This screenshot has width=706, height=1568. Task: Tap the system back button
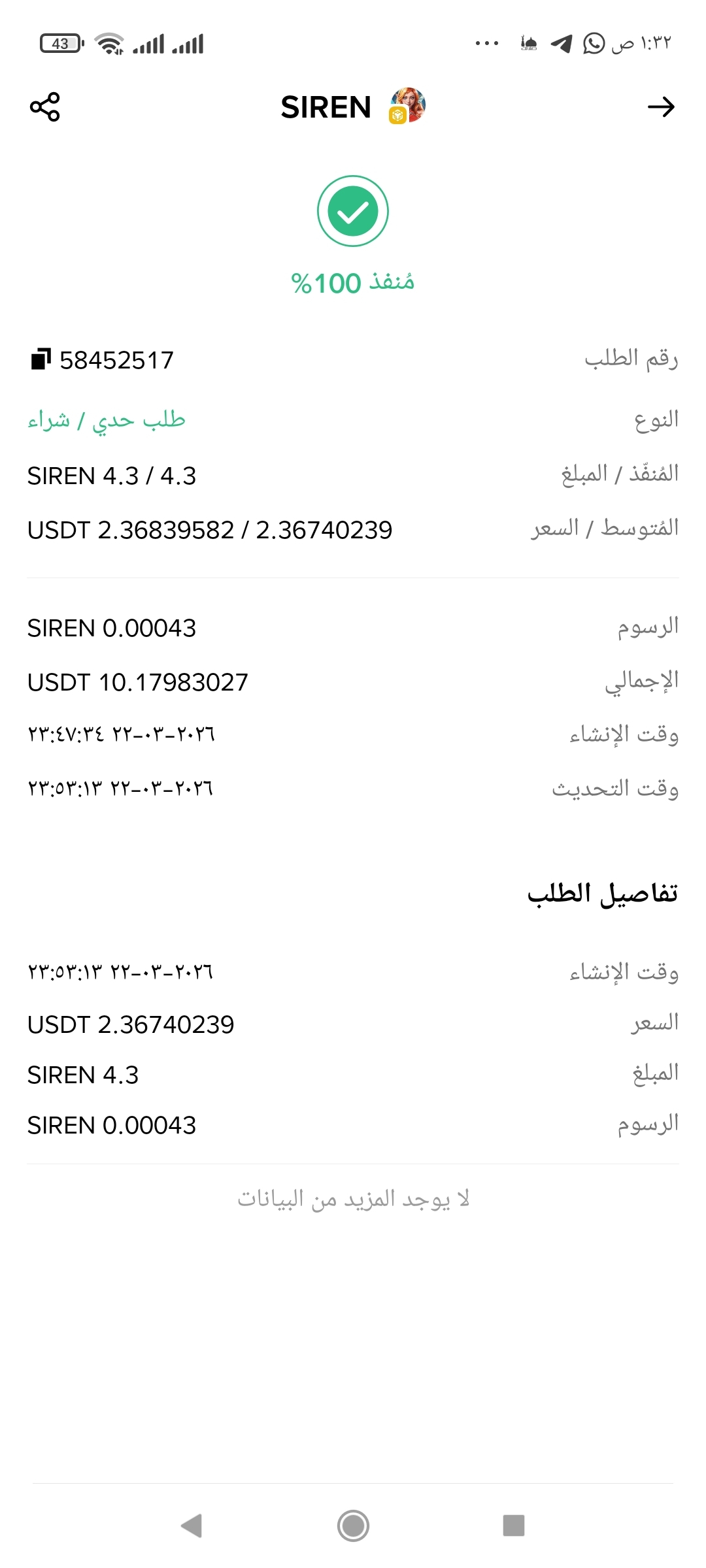[x=192, y=1526]
